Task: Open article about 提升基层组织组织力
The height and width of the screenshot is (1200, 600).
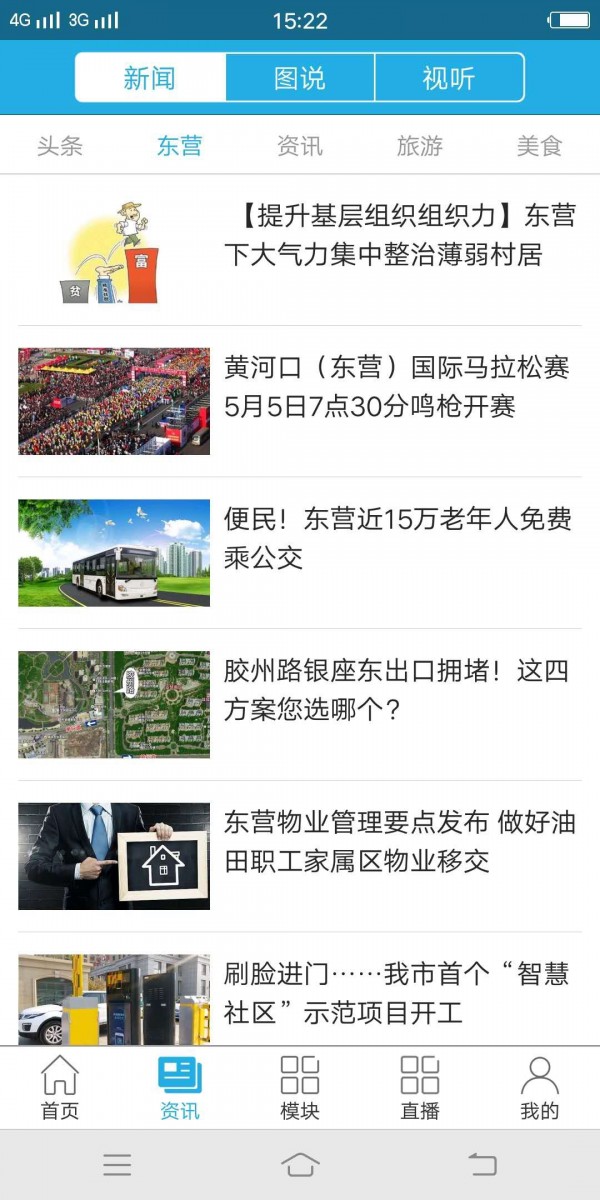Action: (x=398, y=236)
